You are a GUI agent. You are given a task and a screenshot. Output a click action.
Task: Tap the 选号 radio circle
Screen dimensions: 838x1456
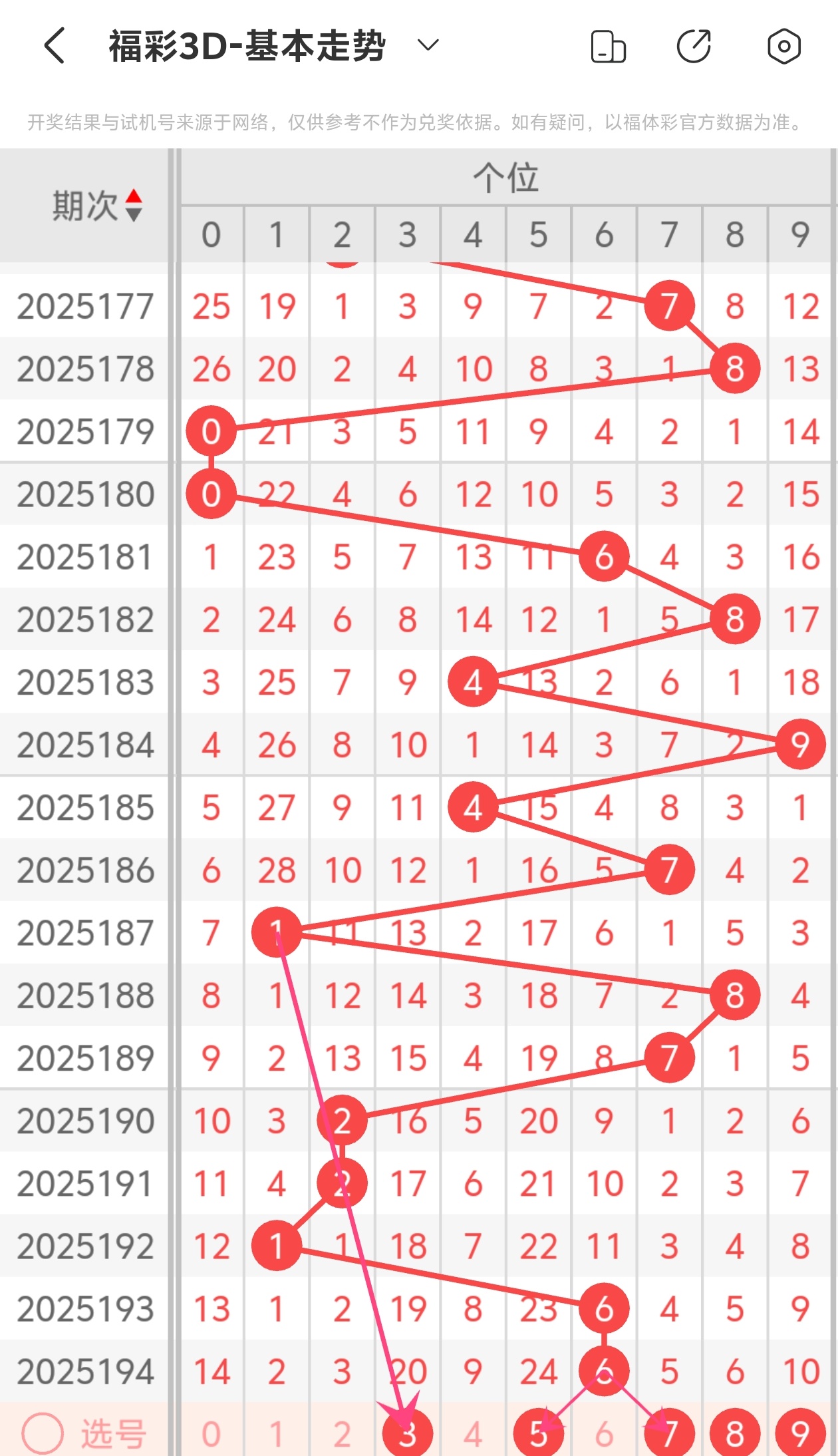click(43, 1433)
